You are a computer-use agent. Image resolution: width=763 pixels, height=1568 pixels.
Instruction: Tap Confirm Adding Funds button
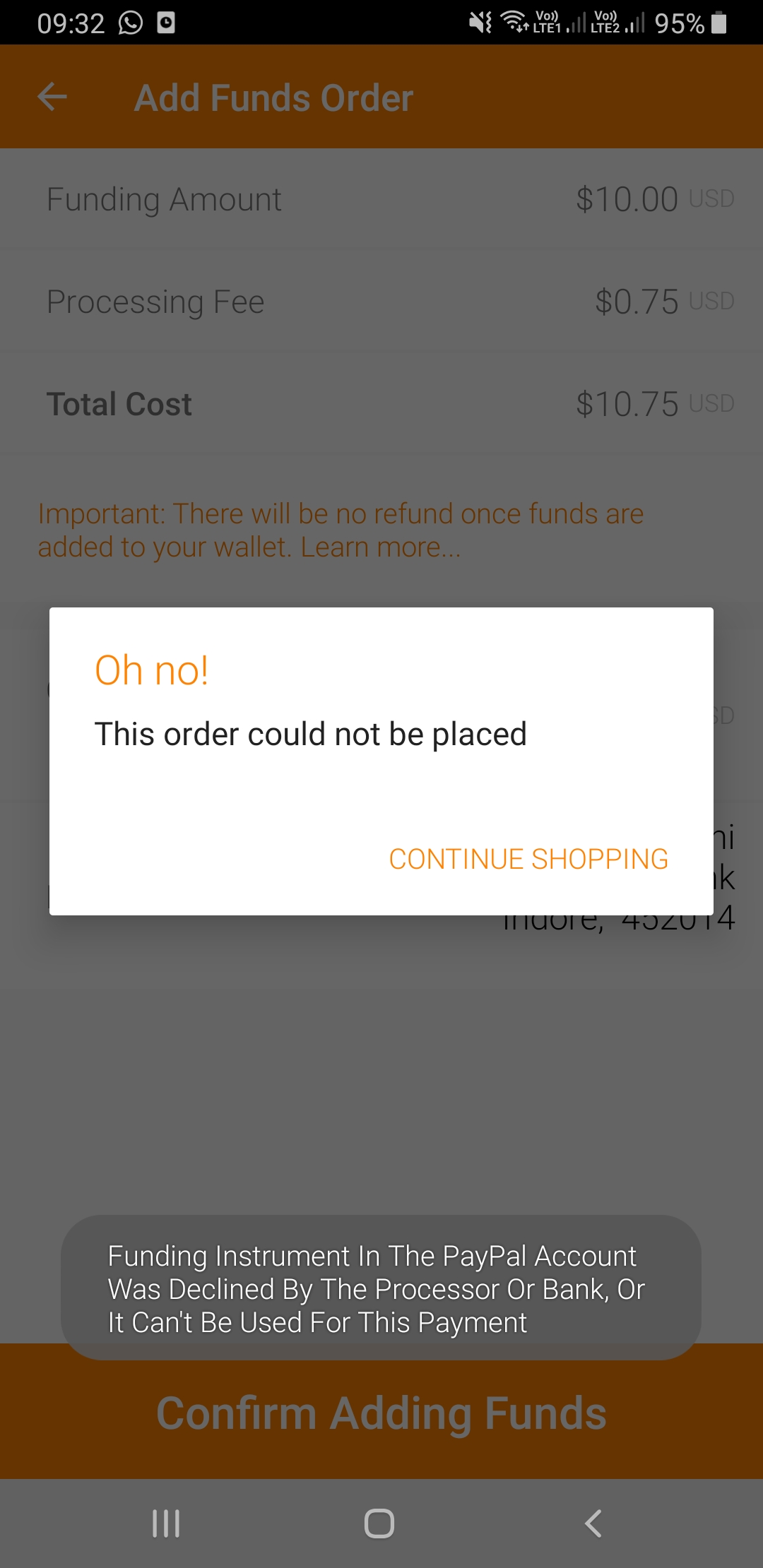pos(381,1412)
